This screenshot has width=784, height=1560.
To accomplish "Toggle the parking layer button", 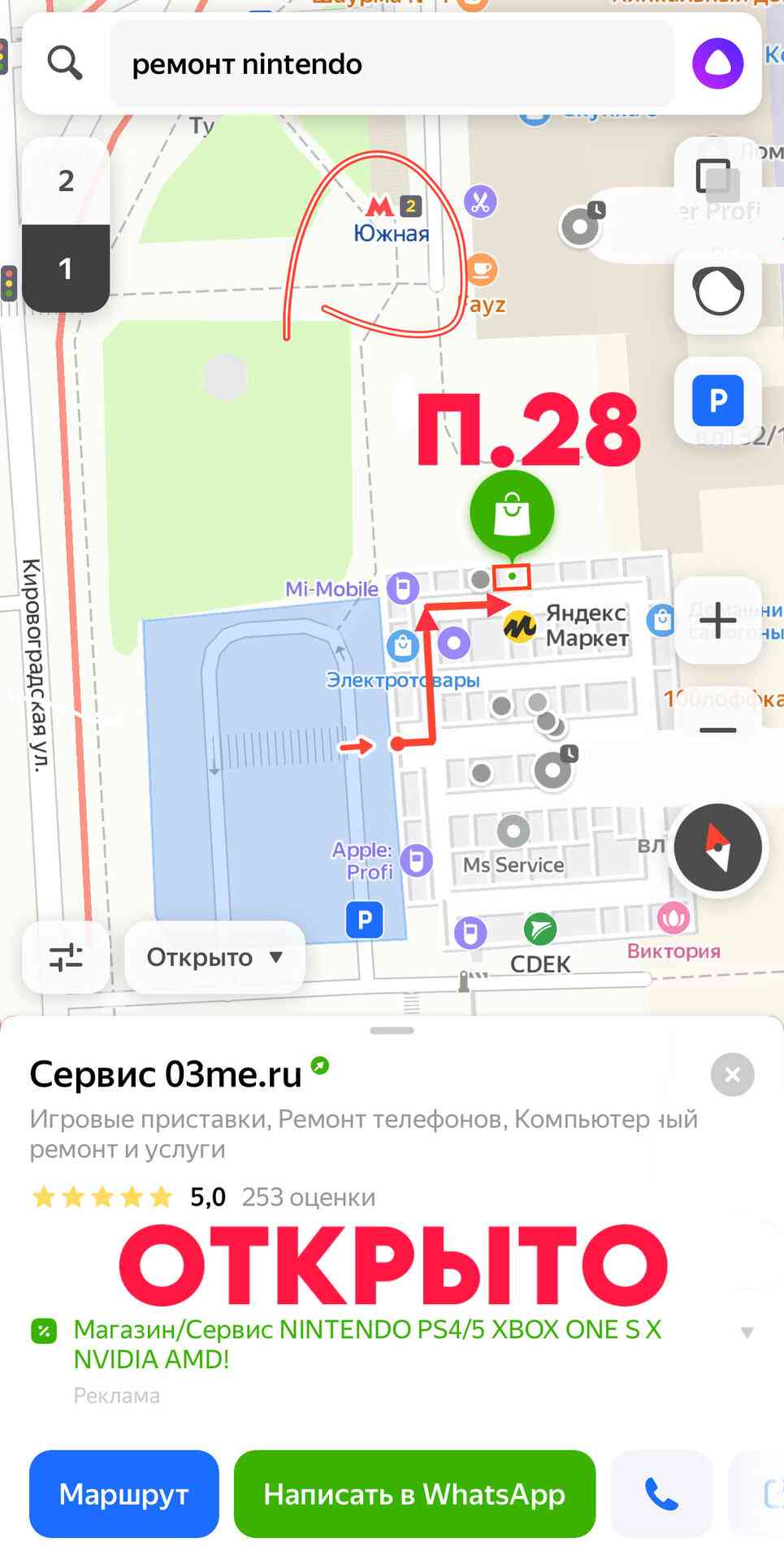I will pos(717,401).
